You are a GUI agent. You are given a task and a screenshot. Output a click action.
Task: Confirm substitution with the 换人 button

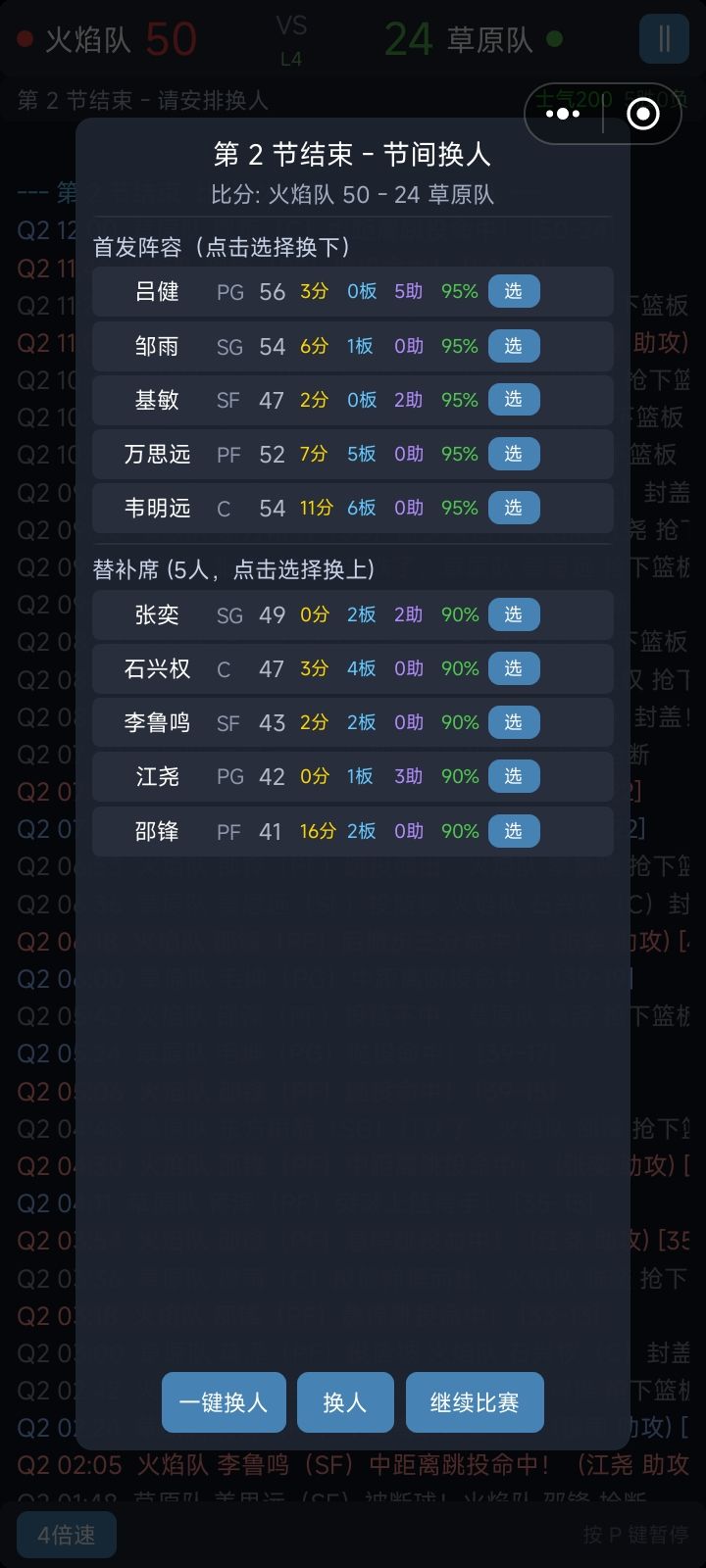click(344, 1402)
